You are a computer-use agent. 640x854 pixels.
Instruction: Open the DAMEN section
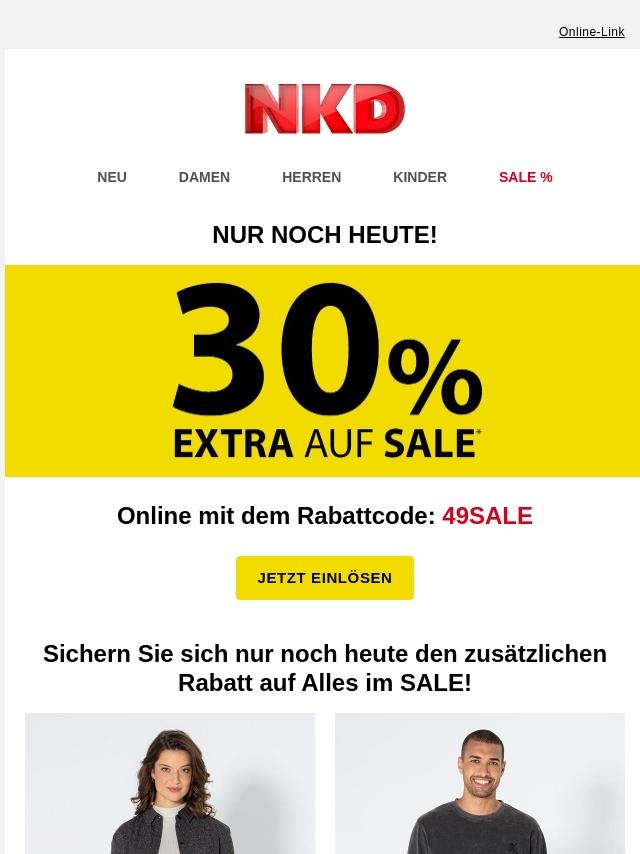coord(204,177)
